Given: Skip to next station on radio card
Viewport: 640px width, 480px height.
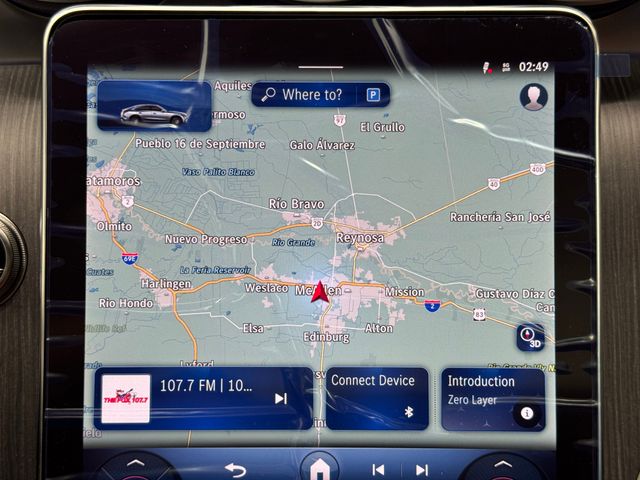Looking at the screenshot, I should coord(281,398).
